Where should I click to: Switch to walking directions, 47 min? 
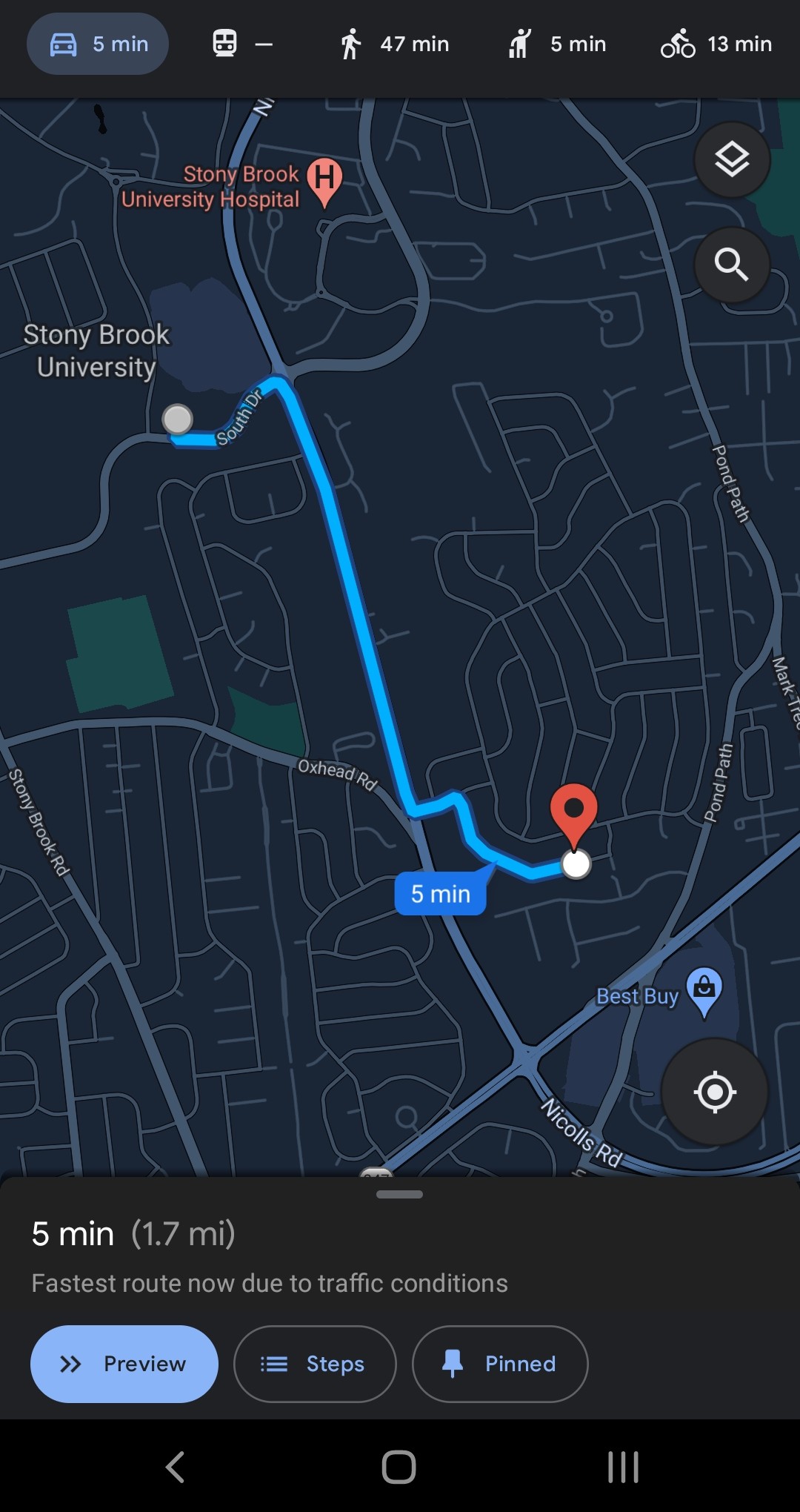(395, 44)
